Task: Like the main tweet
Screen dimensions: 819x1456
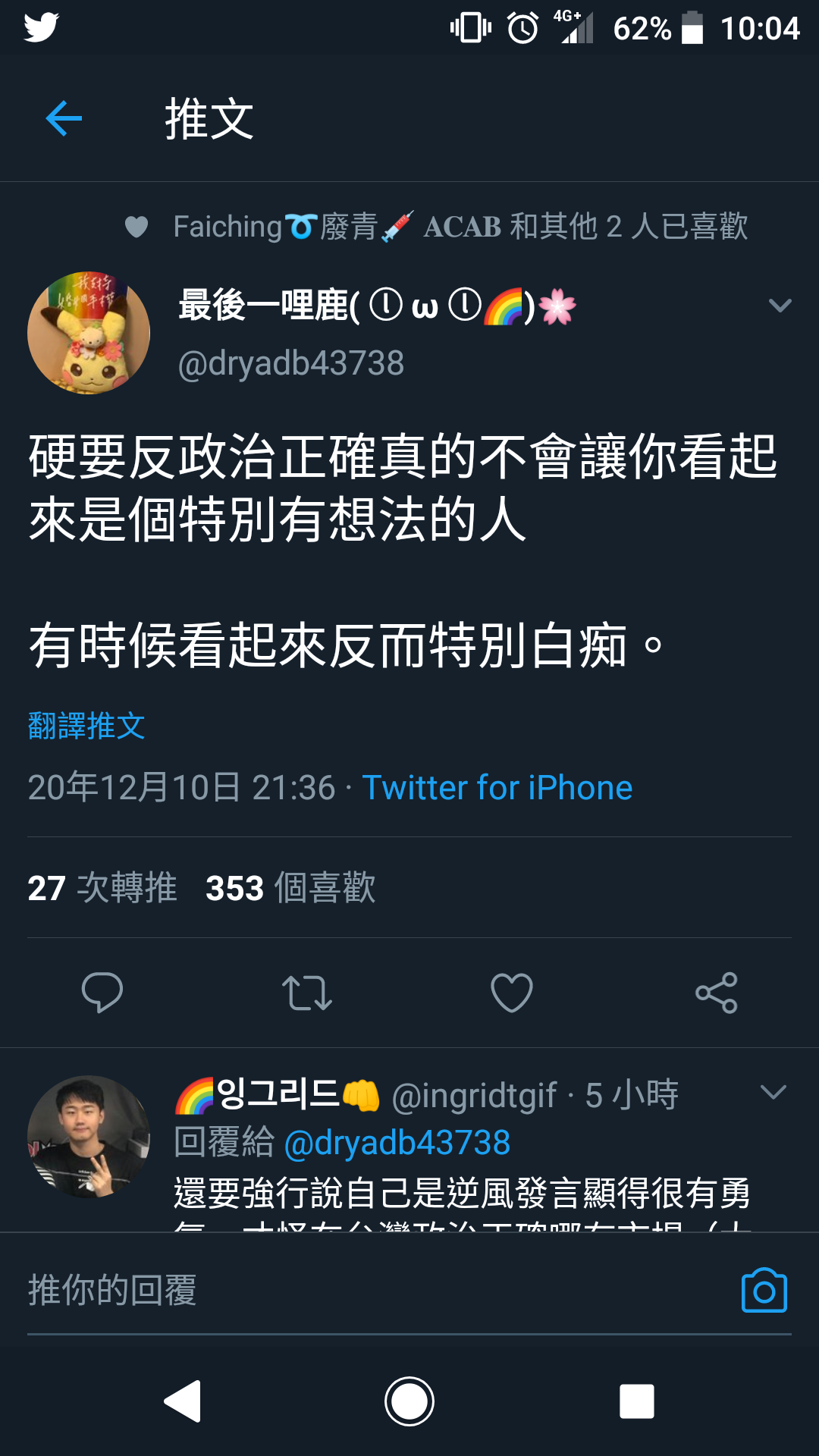Action: tap(512, 992)
